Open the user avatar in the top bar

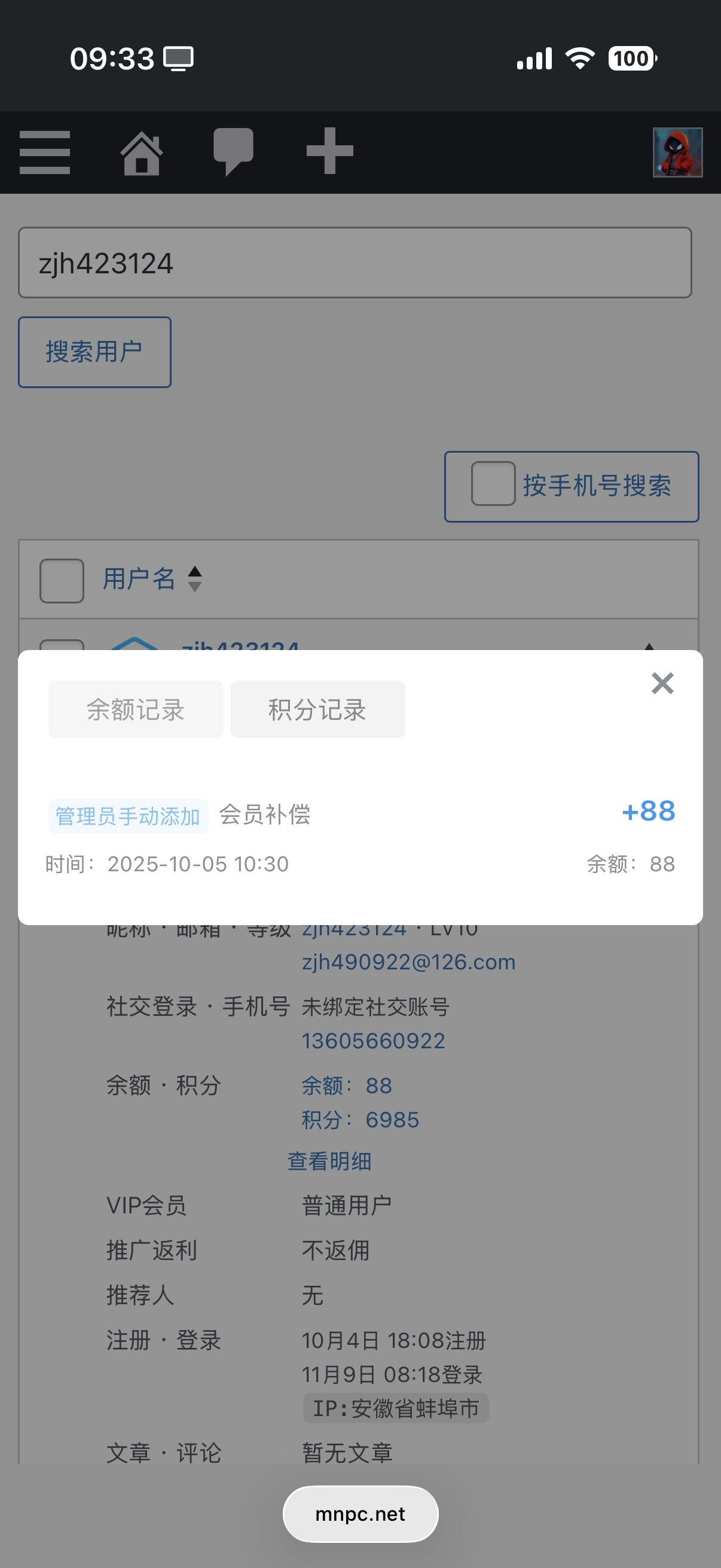[x=677, y=152]
